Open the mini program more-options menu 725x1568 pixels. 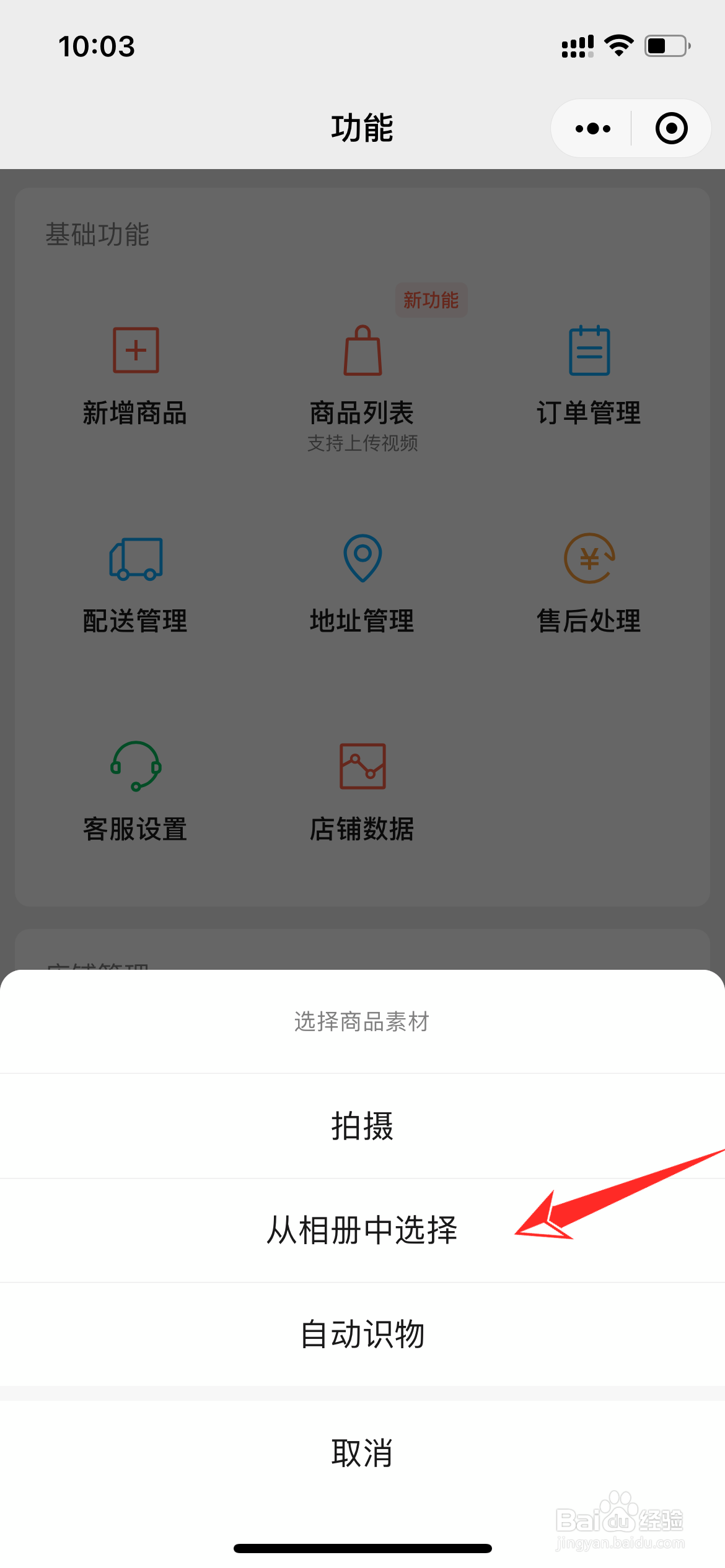coord(592,129)
